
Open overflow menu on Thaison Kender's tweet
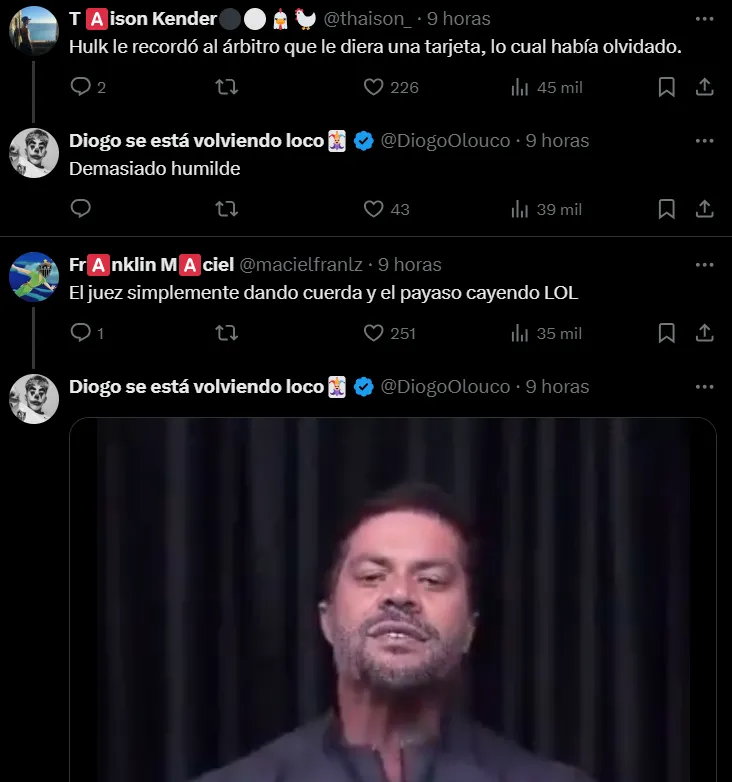704,18
